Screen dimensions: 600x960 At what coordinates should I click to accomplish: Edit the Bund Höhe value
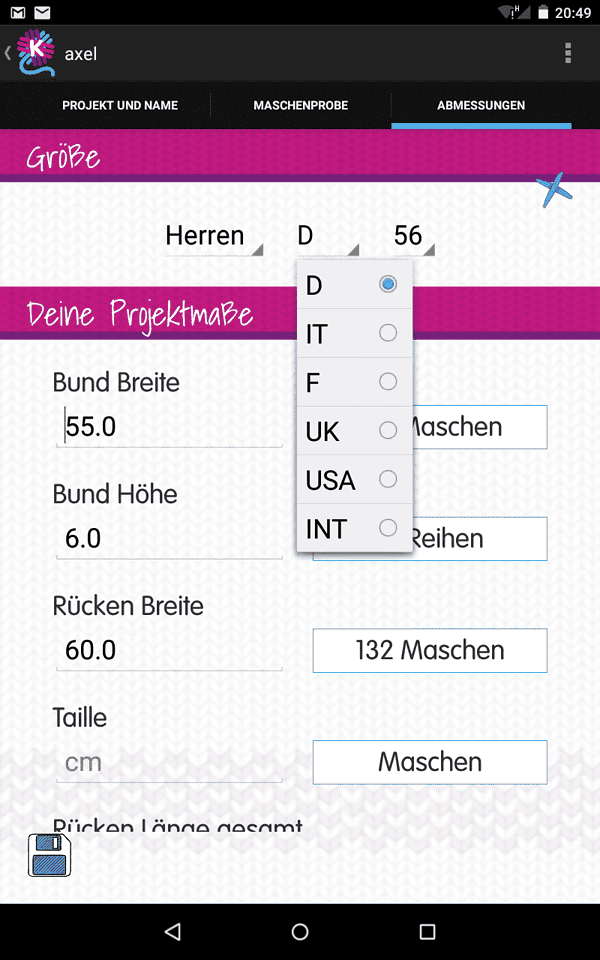pyautogui.click(x=170, y=539)
